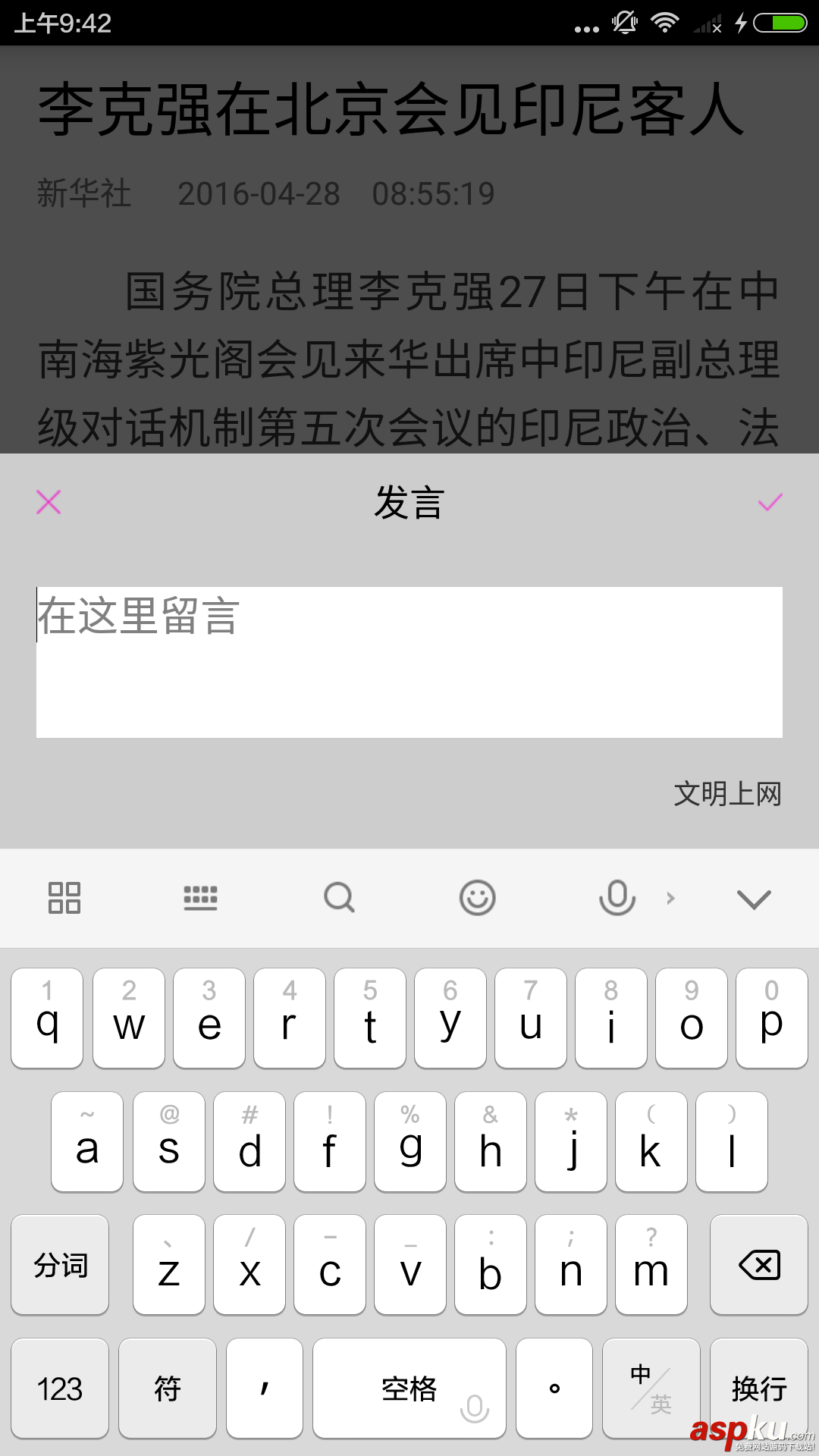Expand more toolbar options with the small arrow
This screenshot has height=1456, width=819.
[x=670, y=899]
